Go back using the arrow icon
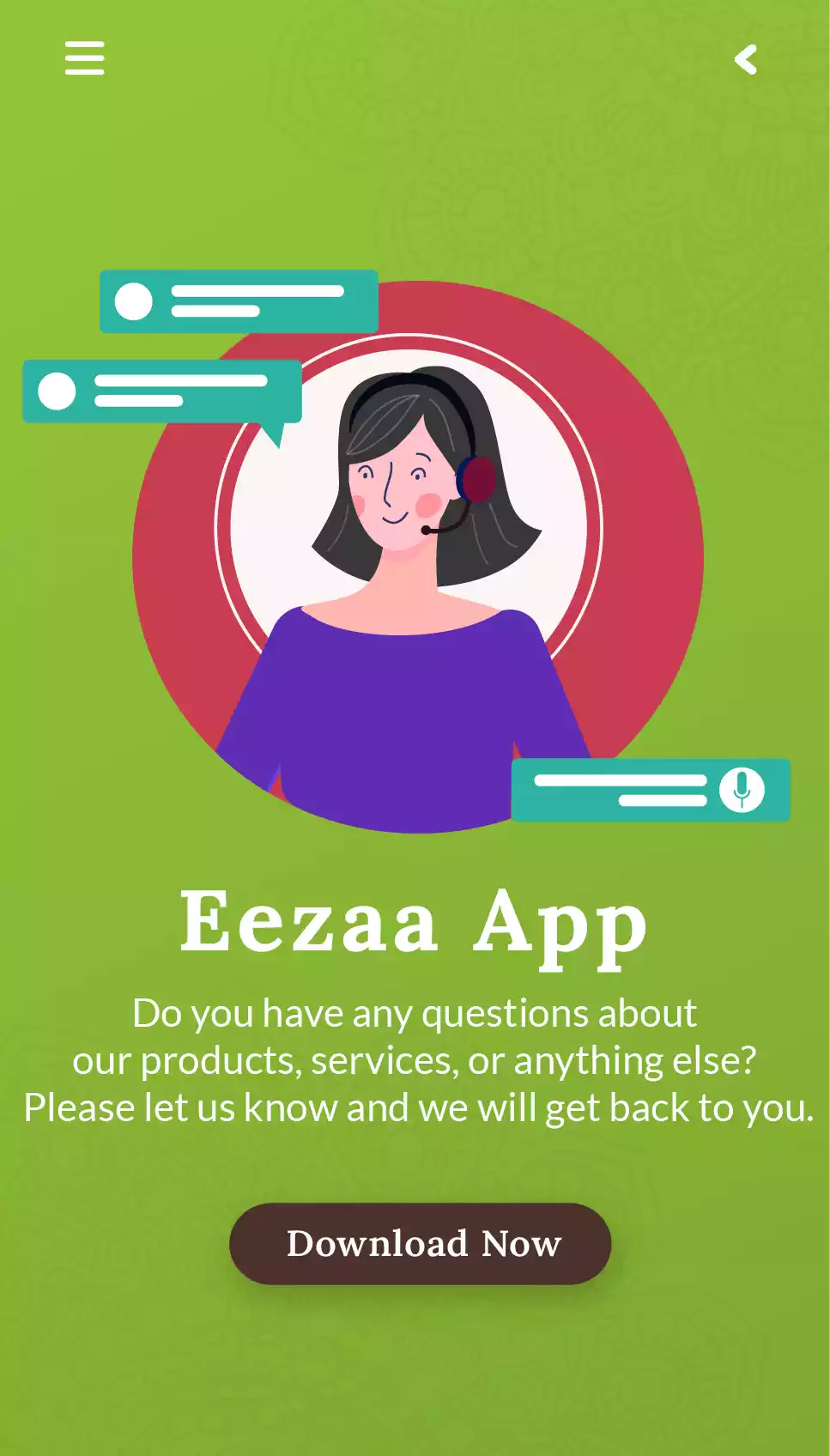Viewport: 830px width, 1456px height. [x=746, y=59]
